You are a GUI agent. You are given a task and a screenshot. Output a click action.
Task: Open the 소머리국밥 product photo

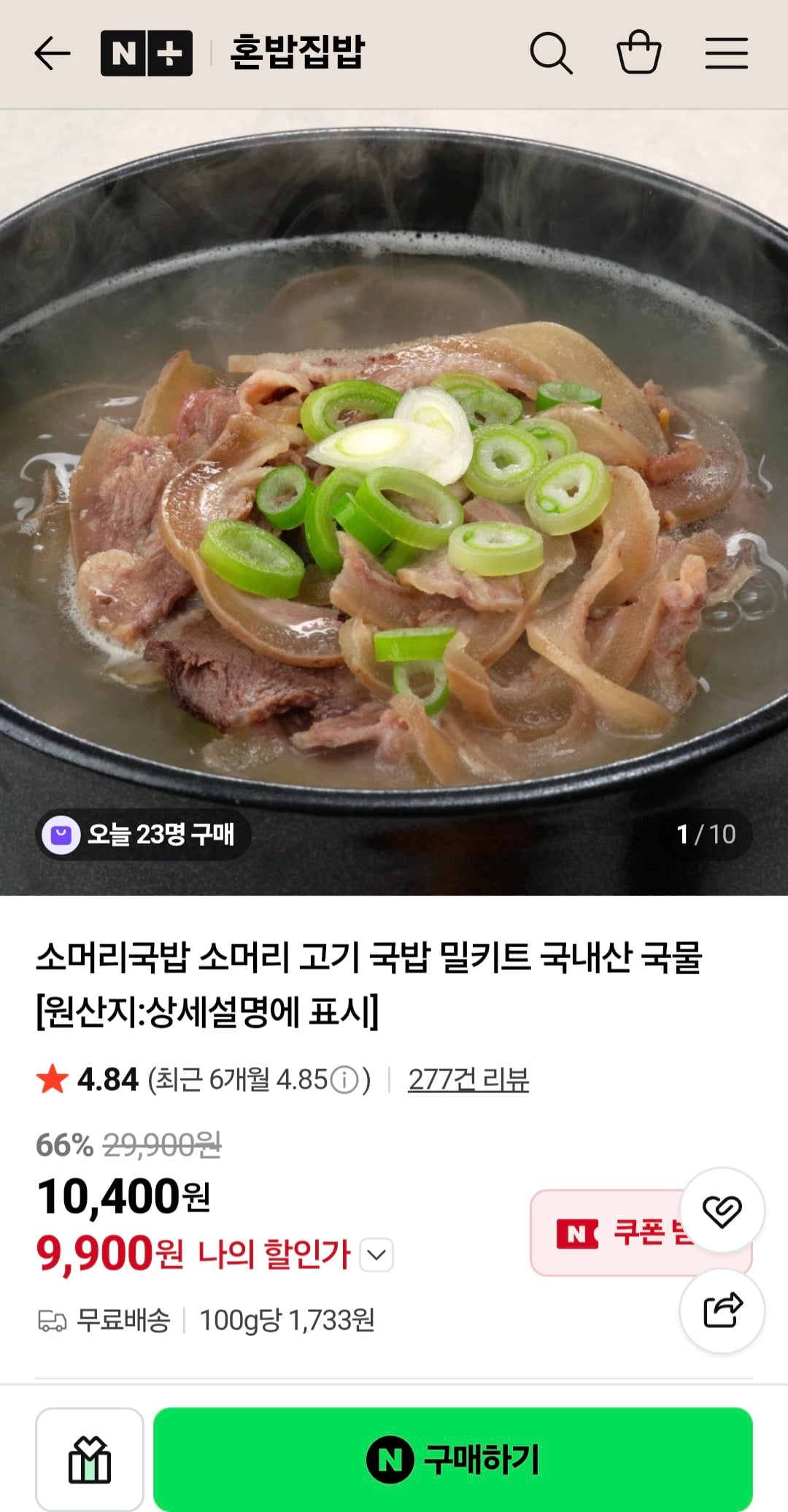[394, 503]
